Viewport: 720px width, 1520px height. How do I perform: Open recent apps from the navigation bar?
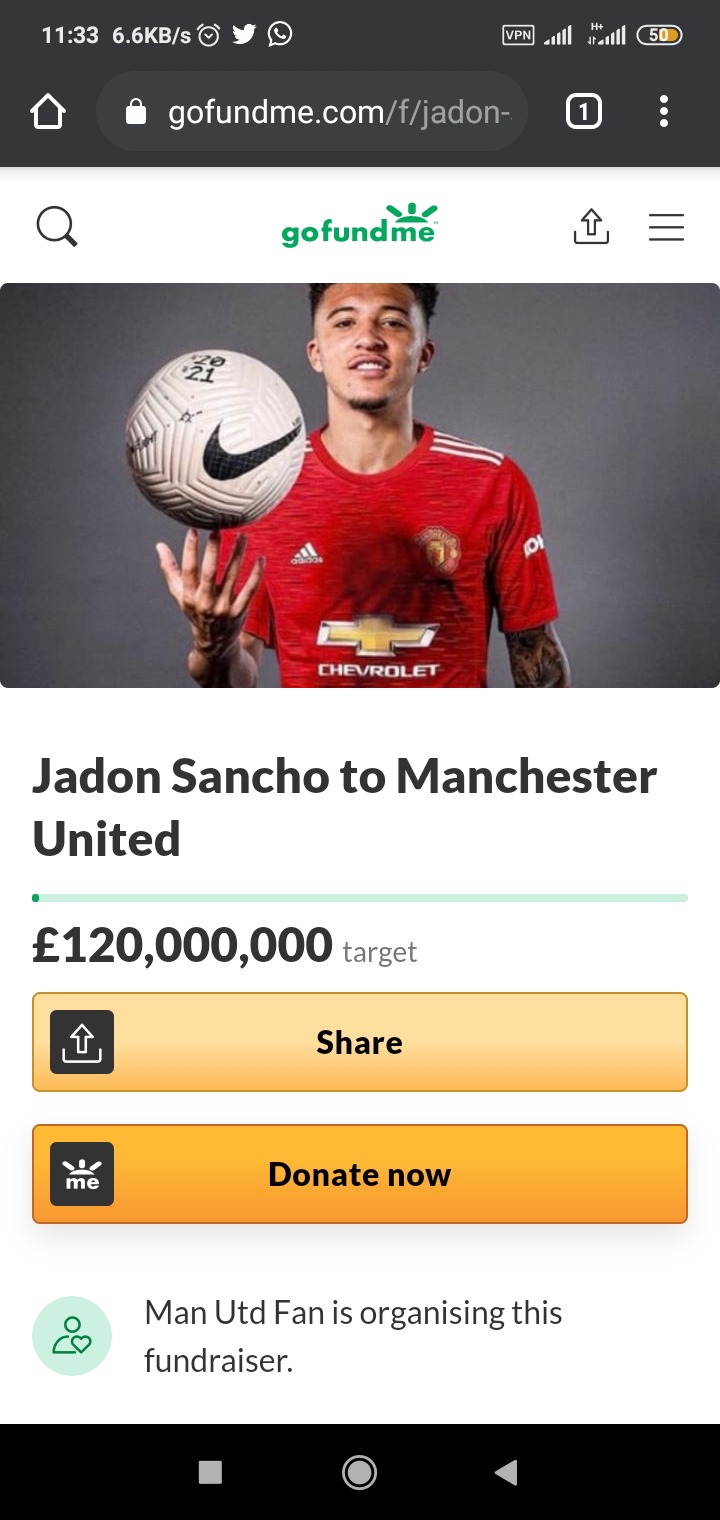[x=210, y=1471]
